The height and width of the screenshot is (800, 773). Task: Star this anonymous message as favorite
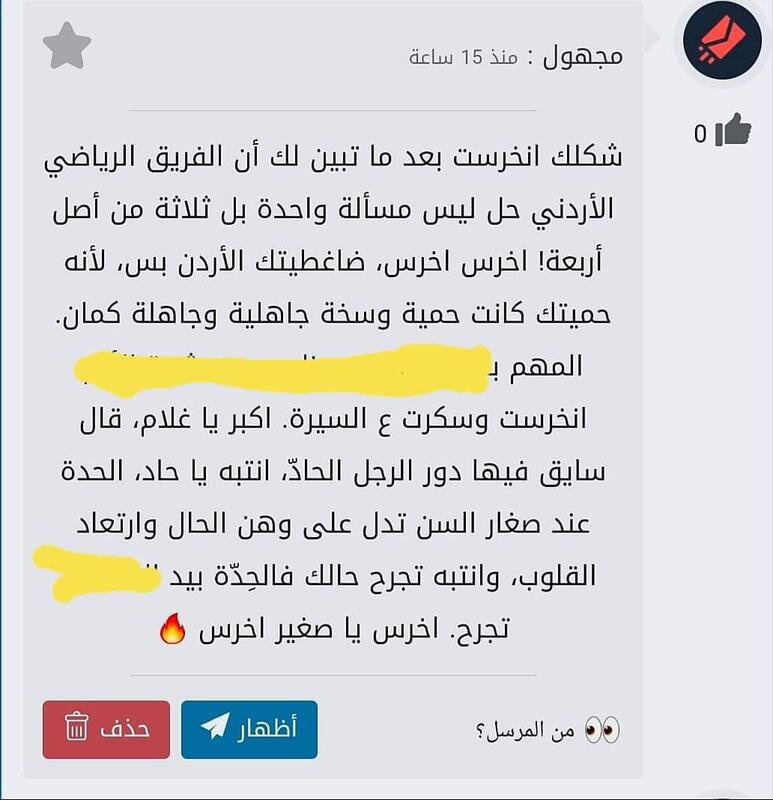click(67, 48)
